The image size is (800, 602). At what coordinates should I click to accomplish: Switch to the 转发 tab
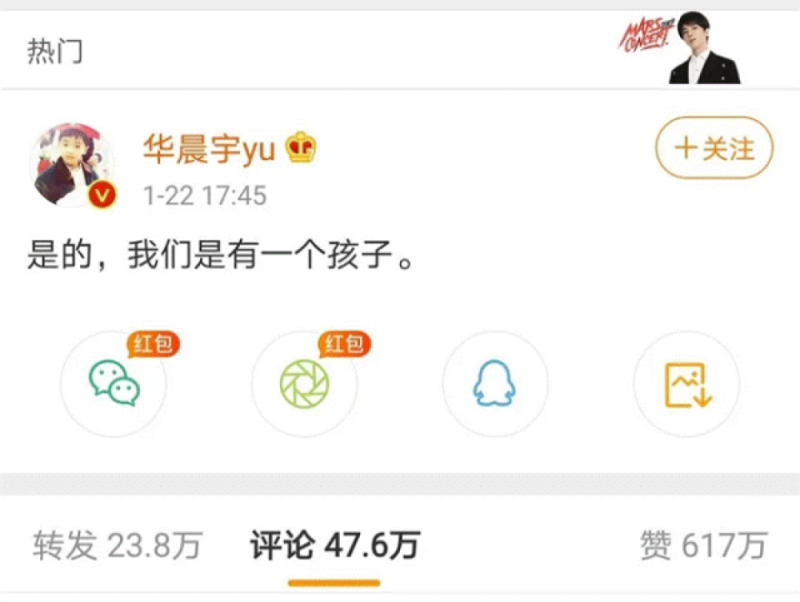click(117, 546)
